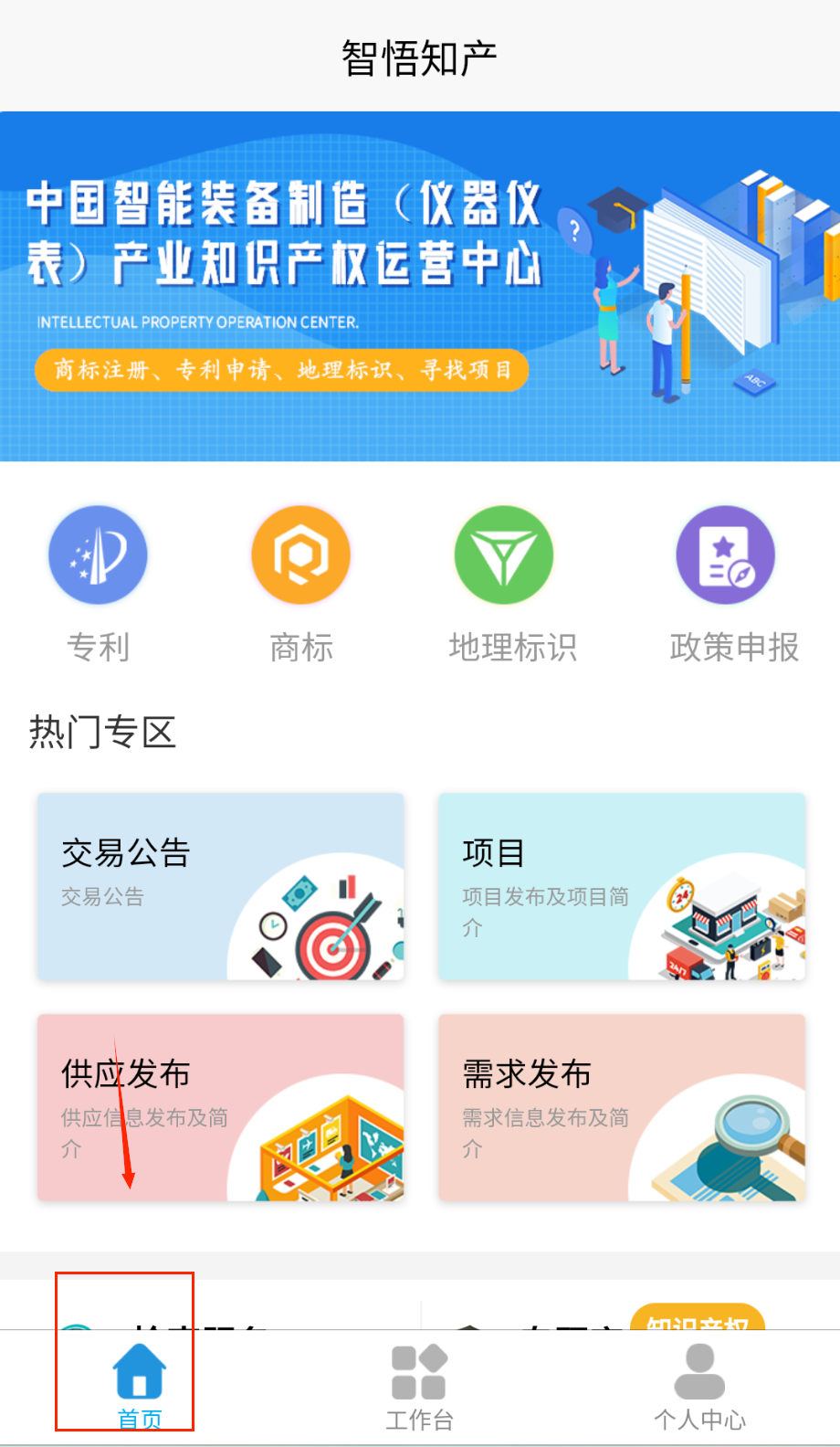This screenshot has width=840, height=1447.
Task: Open the 需求发布 demand card
Action: pos(622,1107)
